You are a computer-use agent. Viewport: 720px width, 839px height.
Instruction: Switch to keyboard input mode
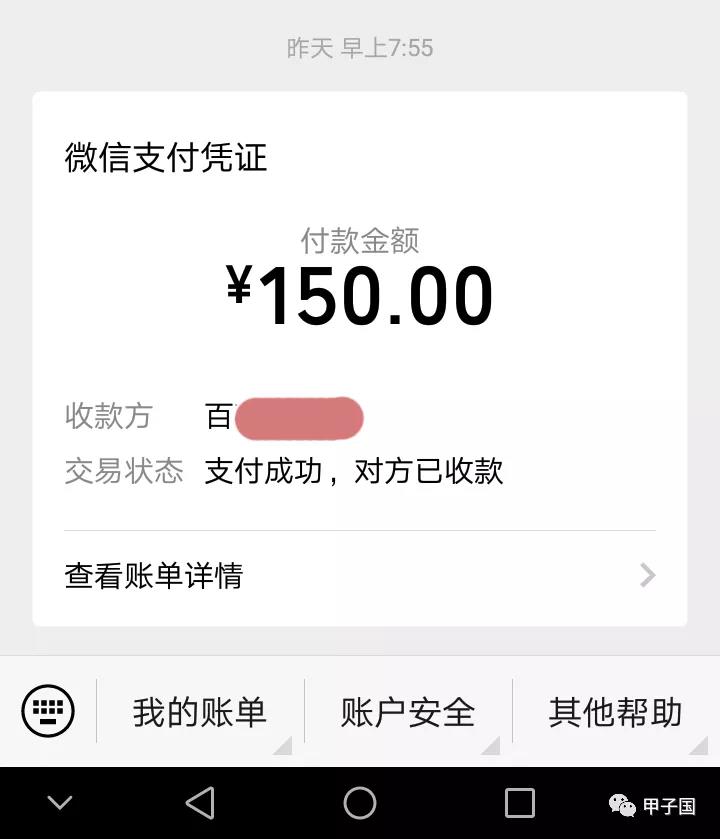coord(48,712)
